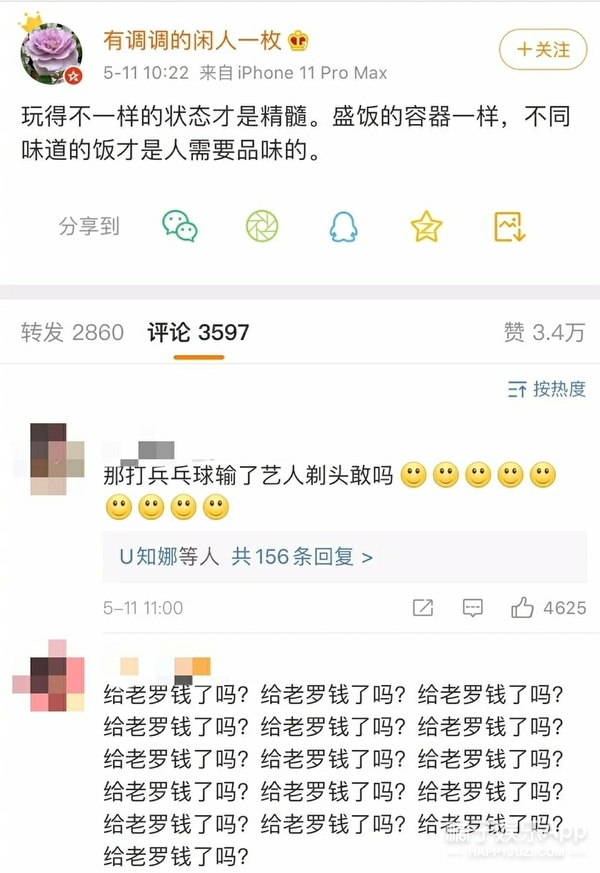This screenshot has width=600, height=873.
Task: Share to QQ Zone star icon
Action: 426,227
